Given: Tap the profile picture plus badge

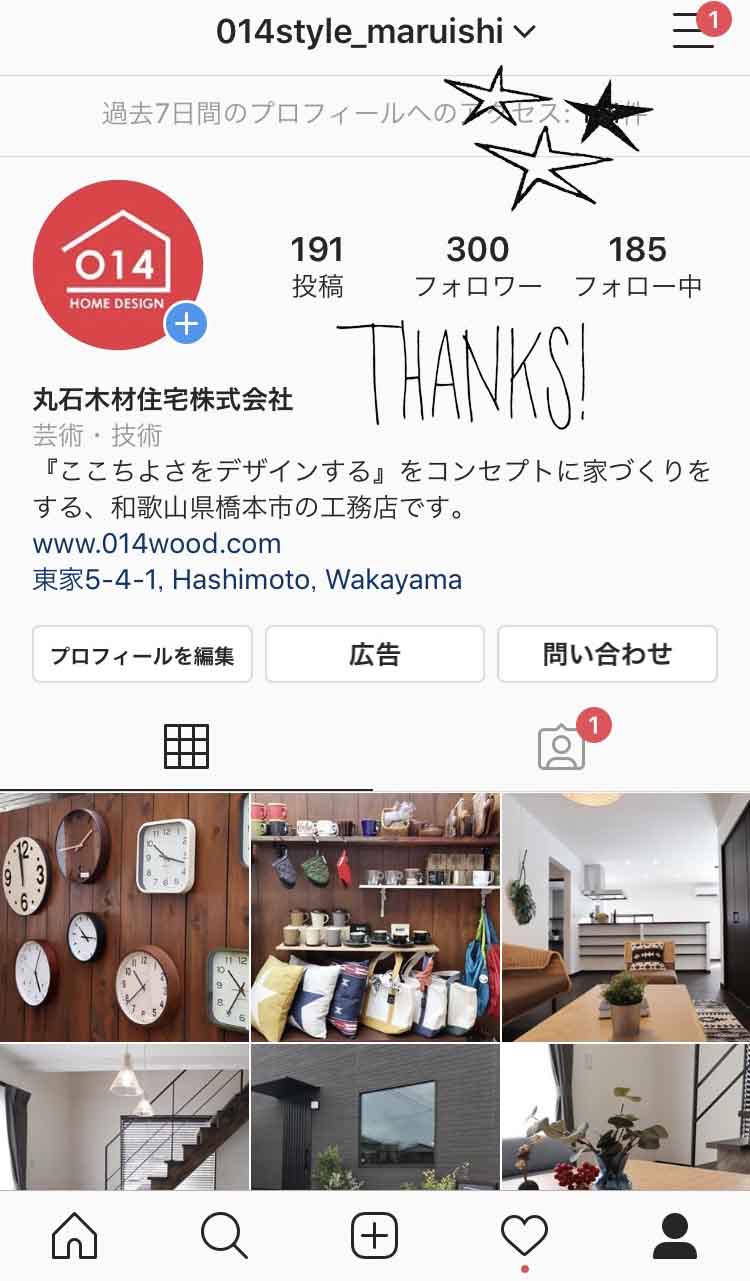Looking at the screenshot, I should 186,323.
